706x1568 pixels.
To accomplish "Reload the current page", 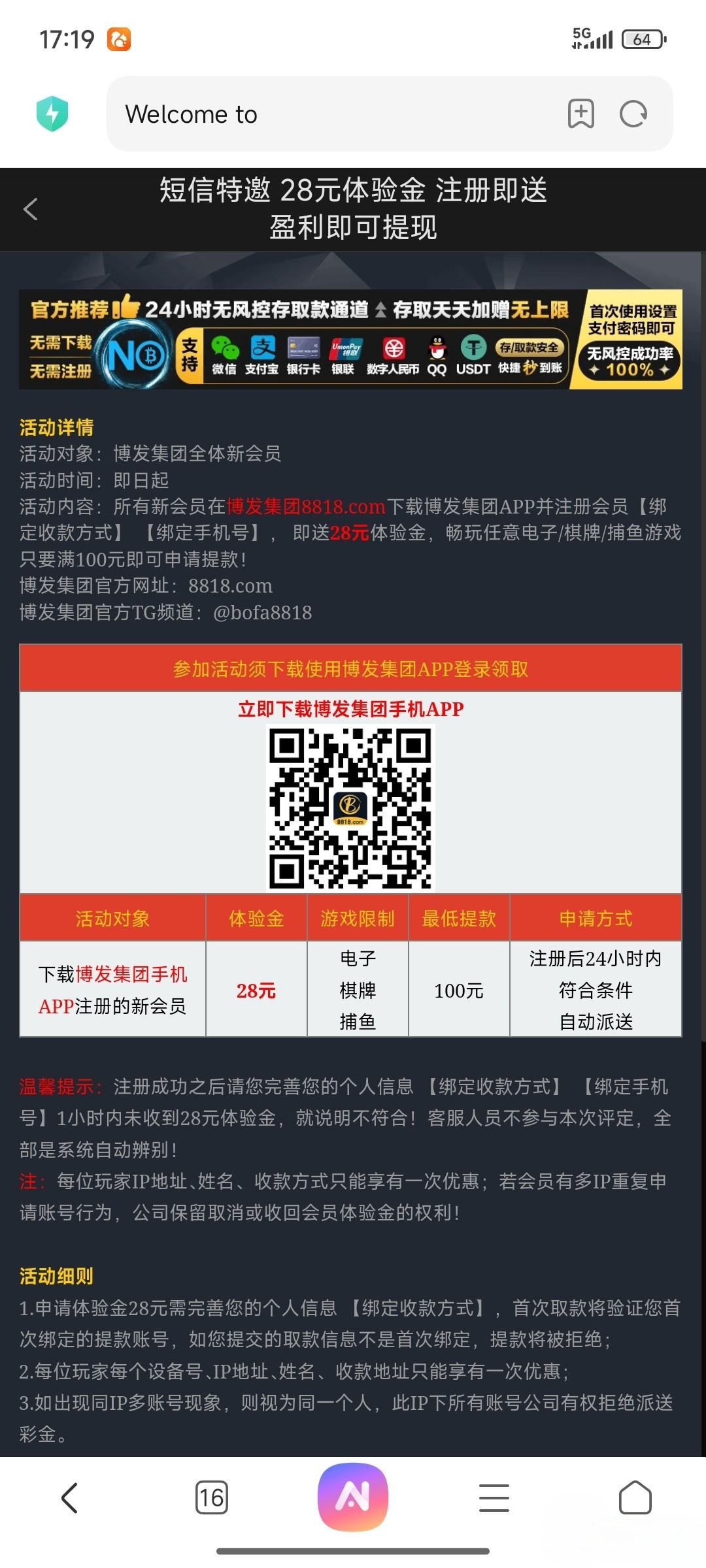I will 633,114.
